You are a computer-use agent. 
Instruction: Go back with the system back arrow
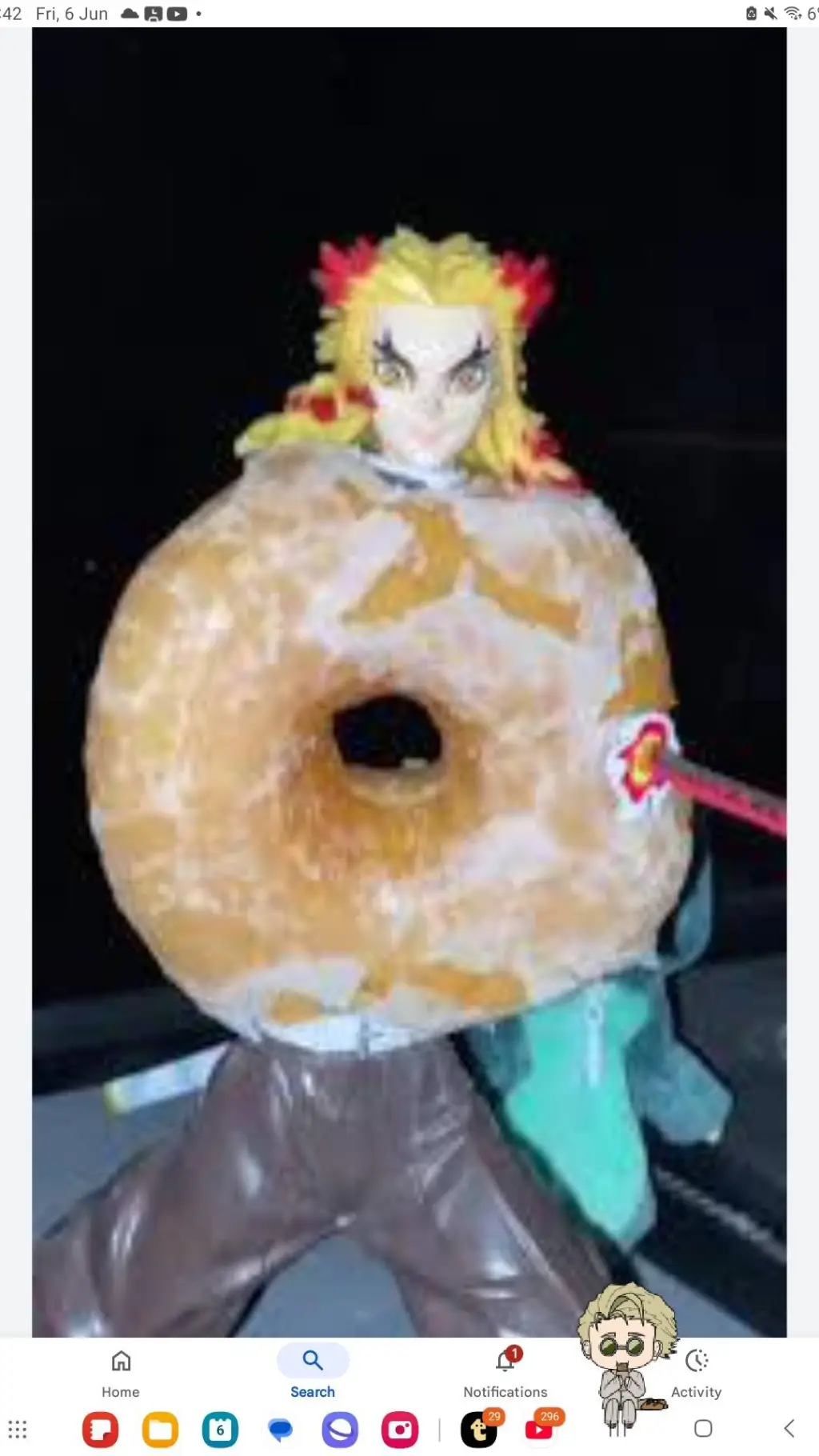(x=789, y=1429)
